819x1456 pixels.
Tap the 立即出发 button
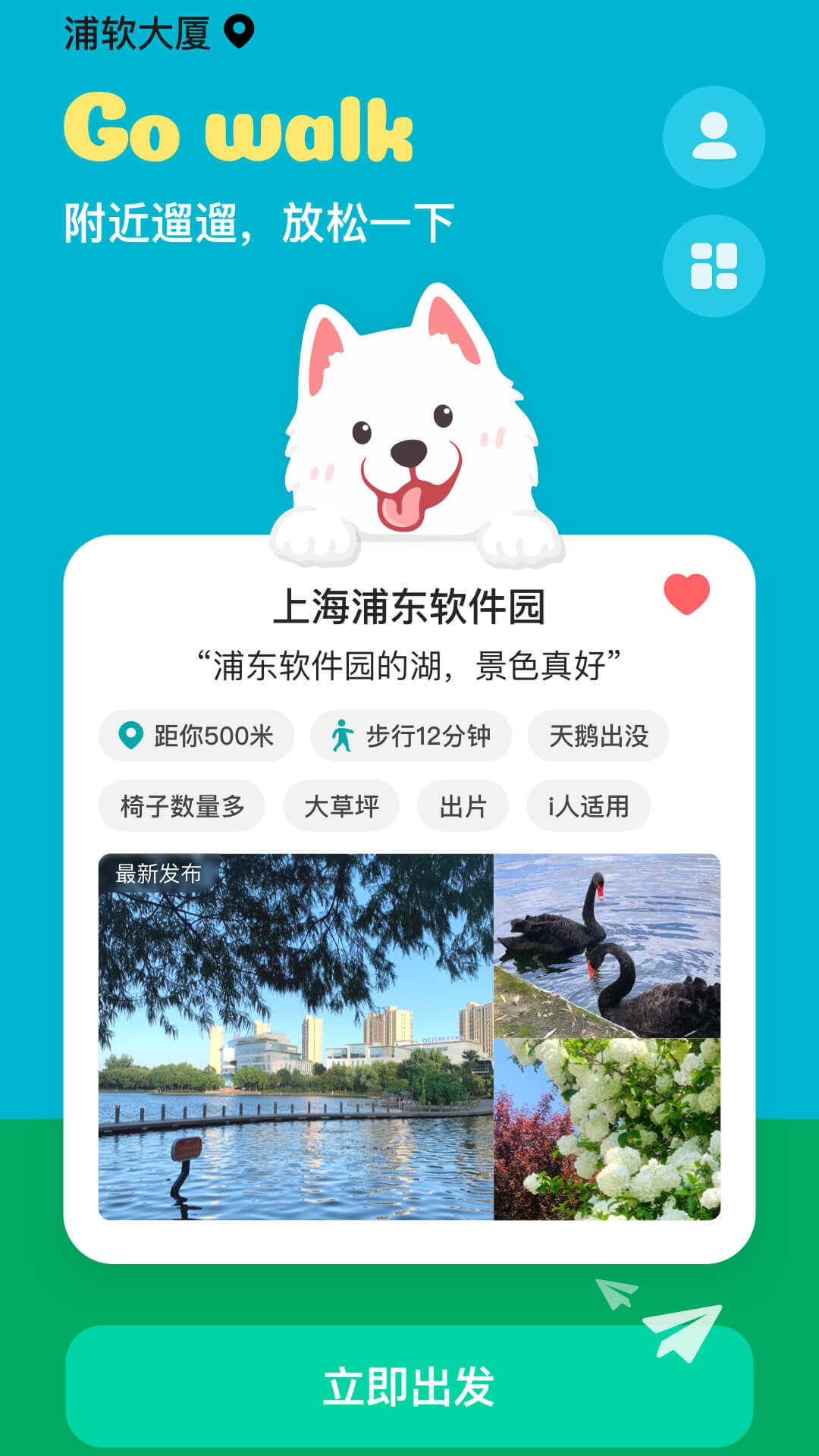click(x=409, y=1386)
